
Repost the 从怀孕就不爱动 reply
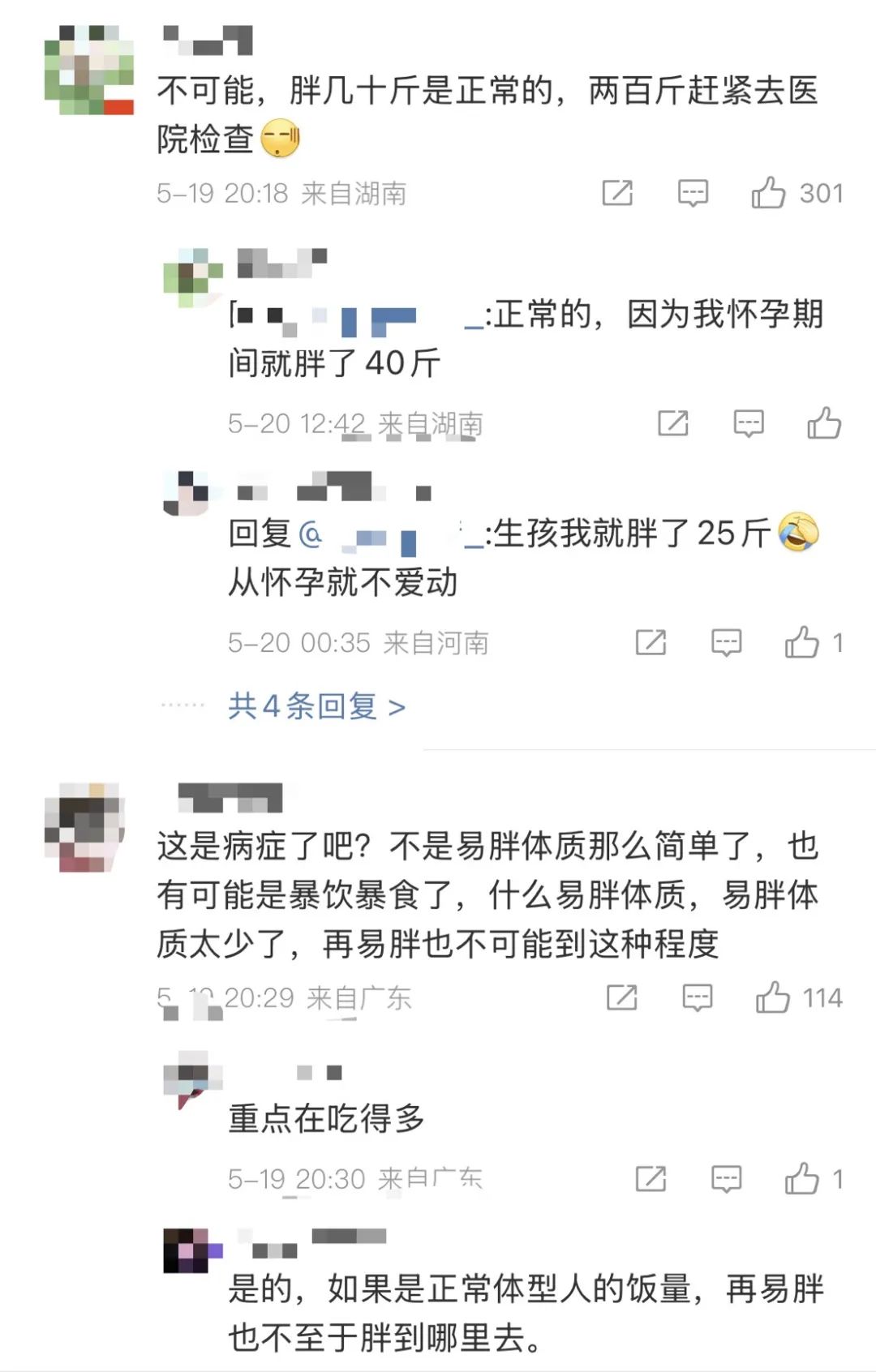click(x=651, y=643)
